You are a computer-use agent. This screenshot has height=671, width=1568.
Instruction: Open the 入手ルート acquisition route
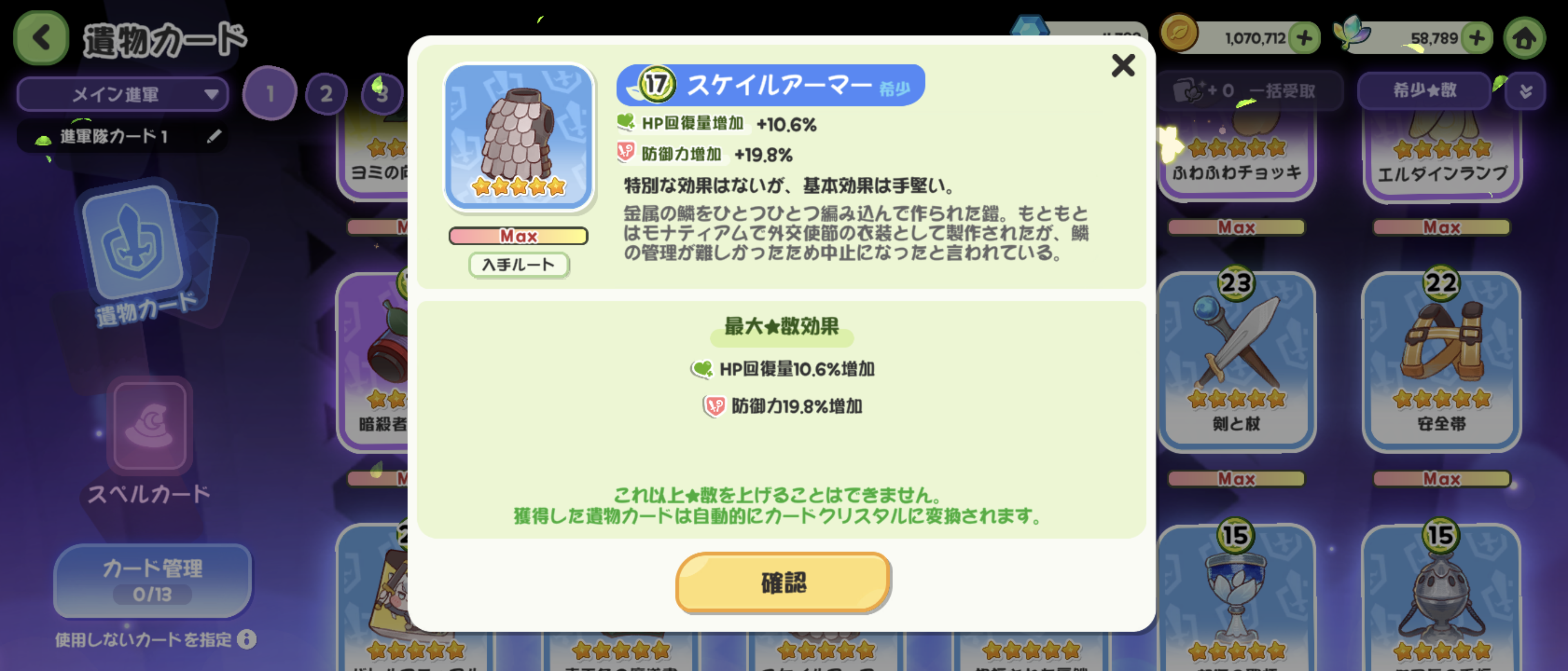519,264
